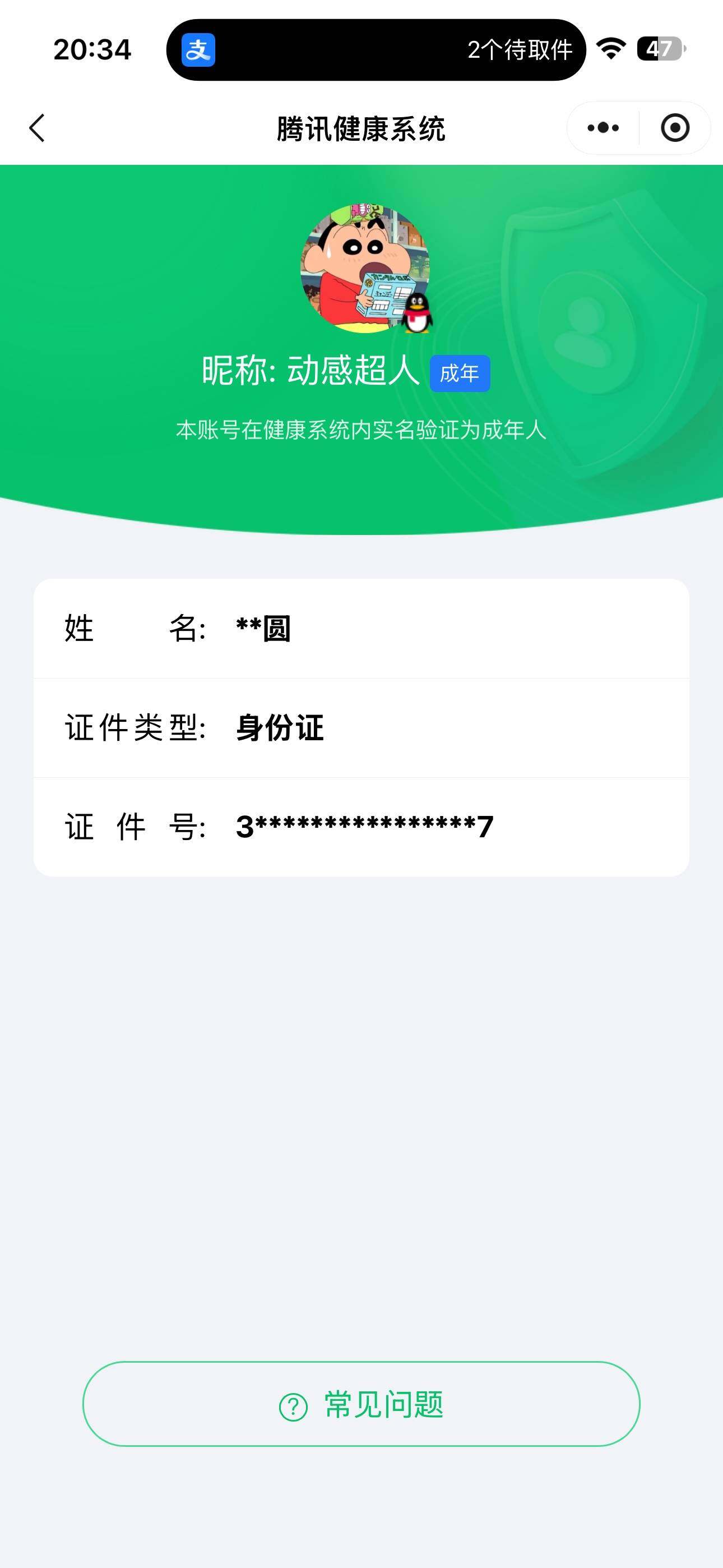Screen dimensions: 723x1568
Task: Select the 腾讯健康系统 title
Action: tap(361, 127)
